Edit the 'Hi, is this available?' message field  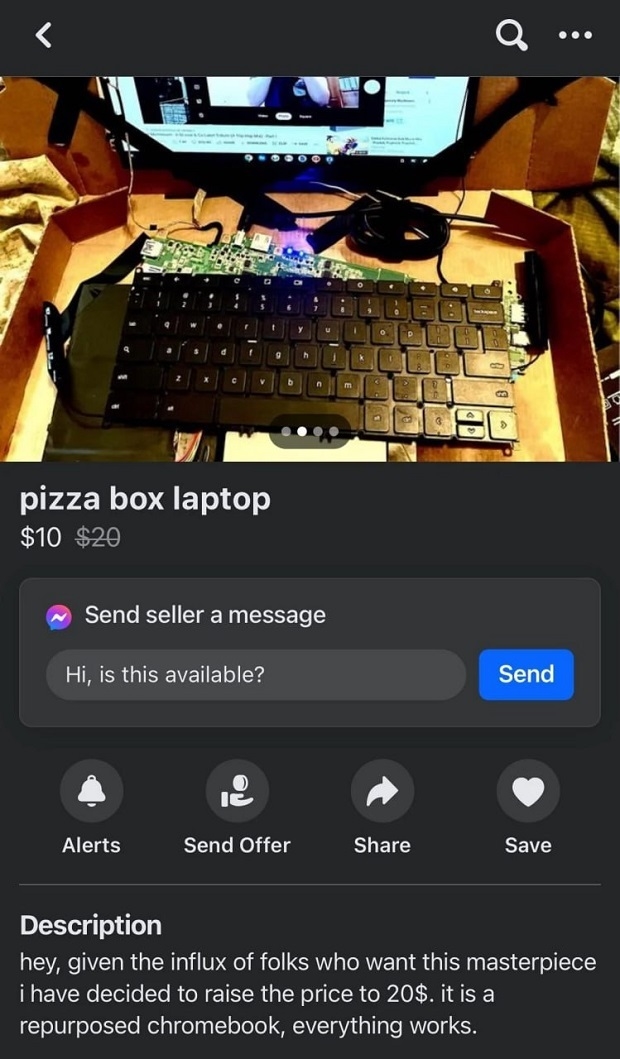tap(255, 674)
